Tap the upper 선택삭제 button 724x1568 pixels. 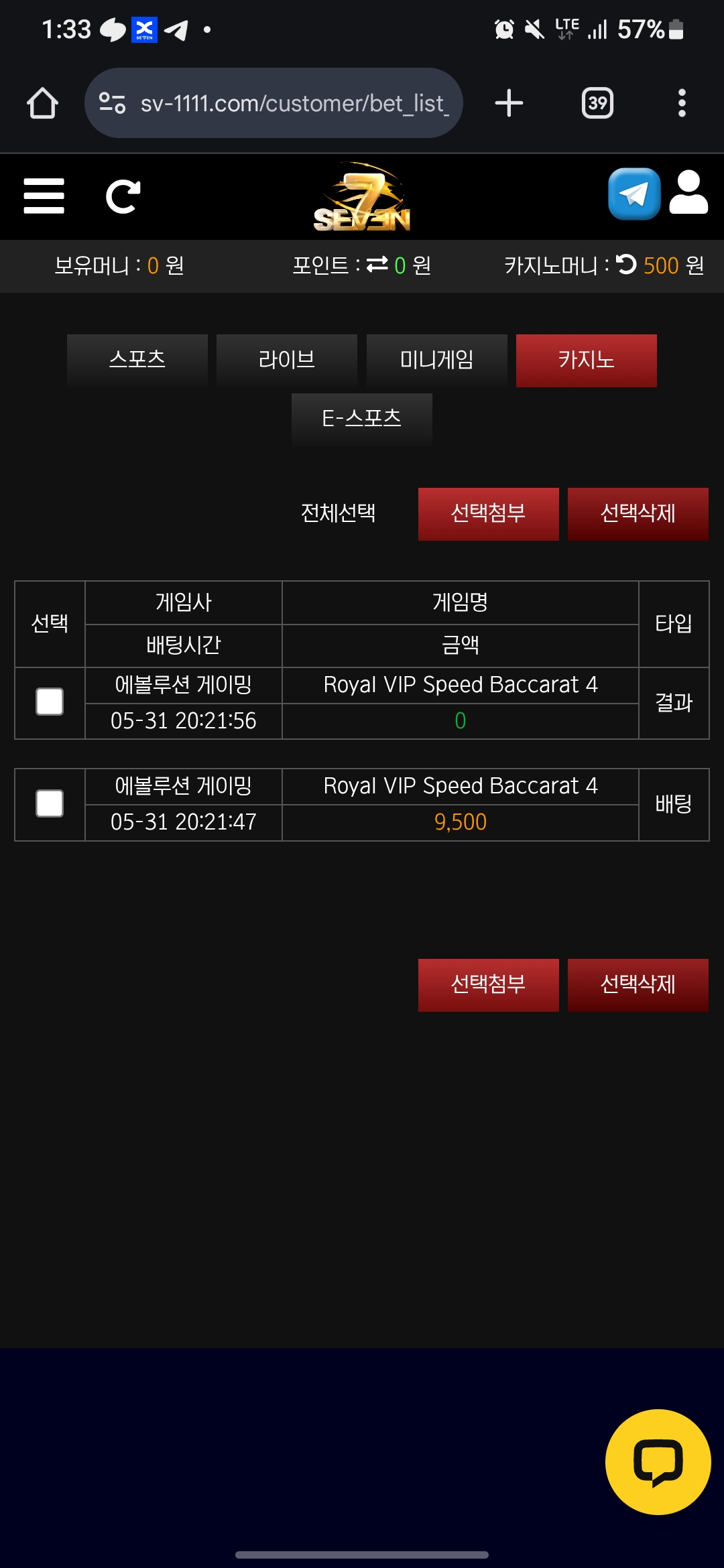coord(638,513)
